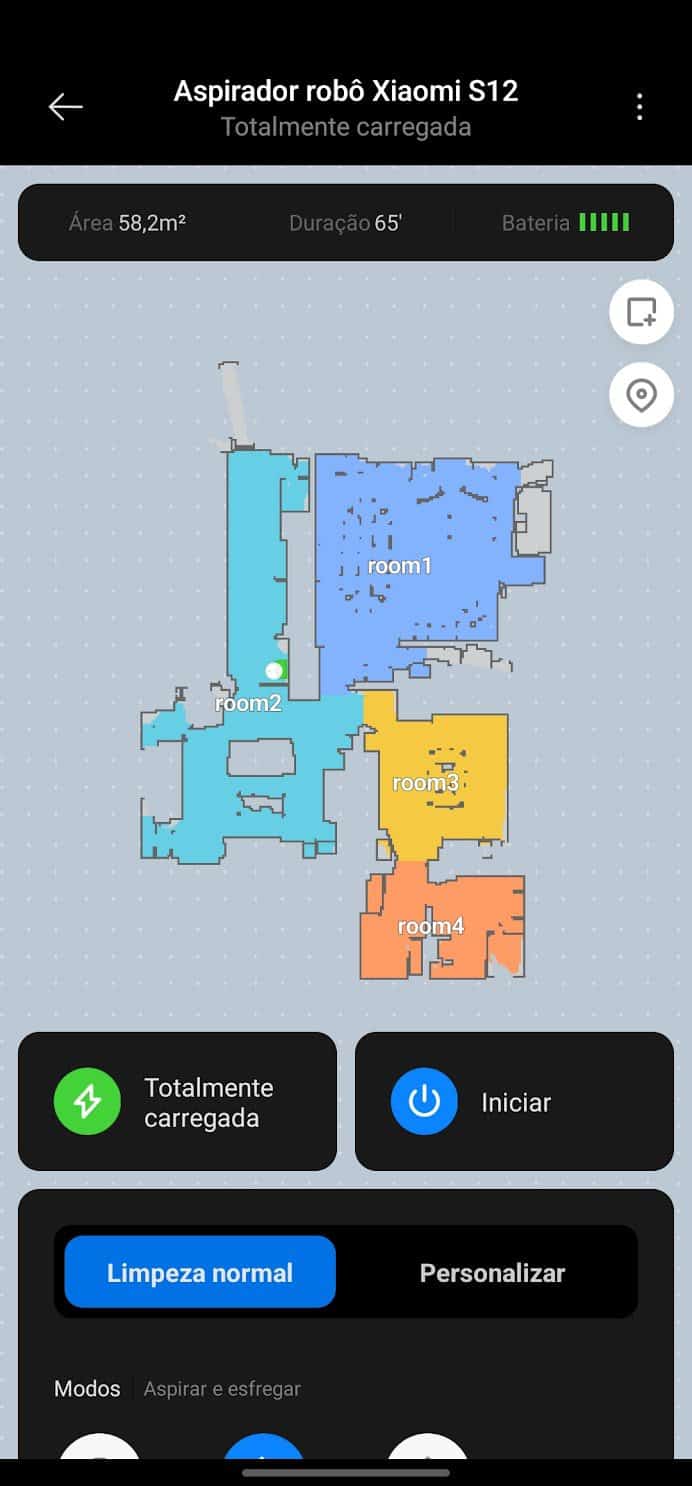Open the three-dot overflow menu

(640, 107)
